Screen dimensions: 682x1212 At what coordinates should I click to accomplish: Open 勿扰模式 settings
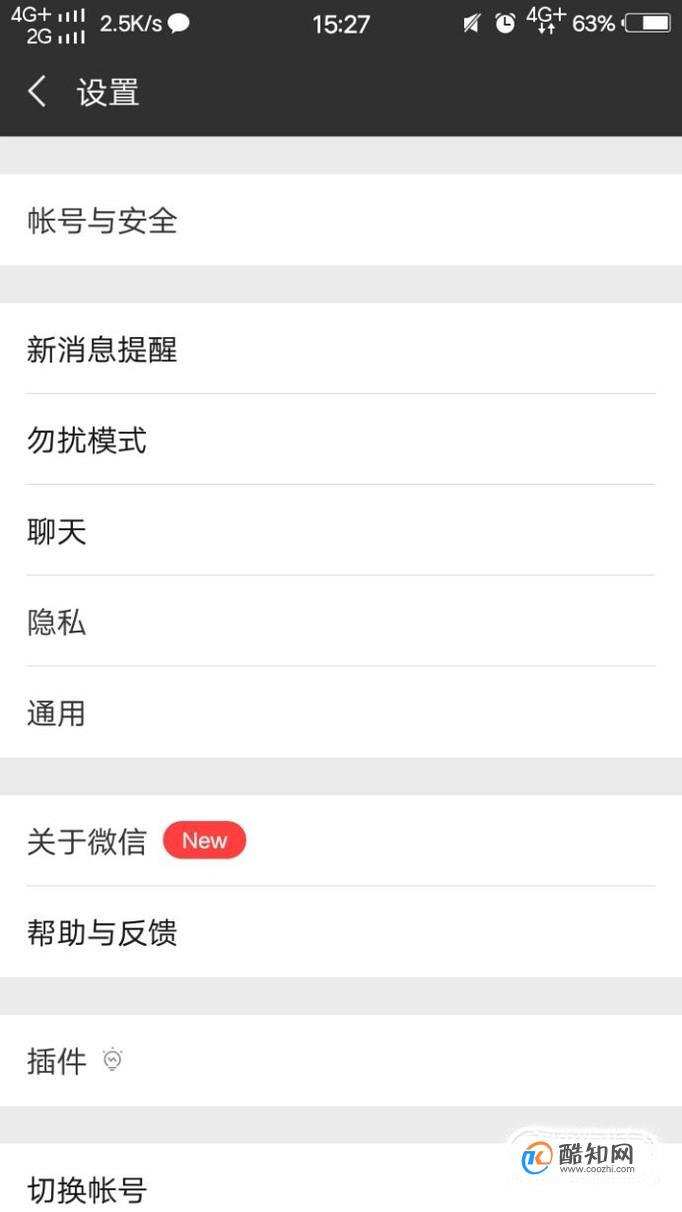point(341,440)
